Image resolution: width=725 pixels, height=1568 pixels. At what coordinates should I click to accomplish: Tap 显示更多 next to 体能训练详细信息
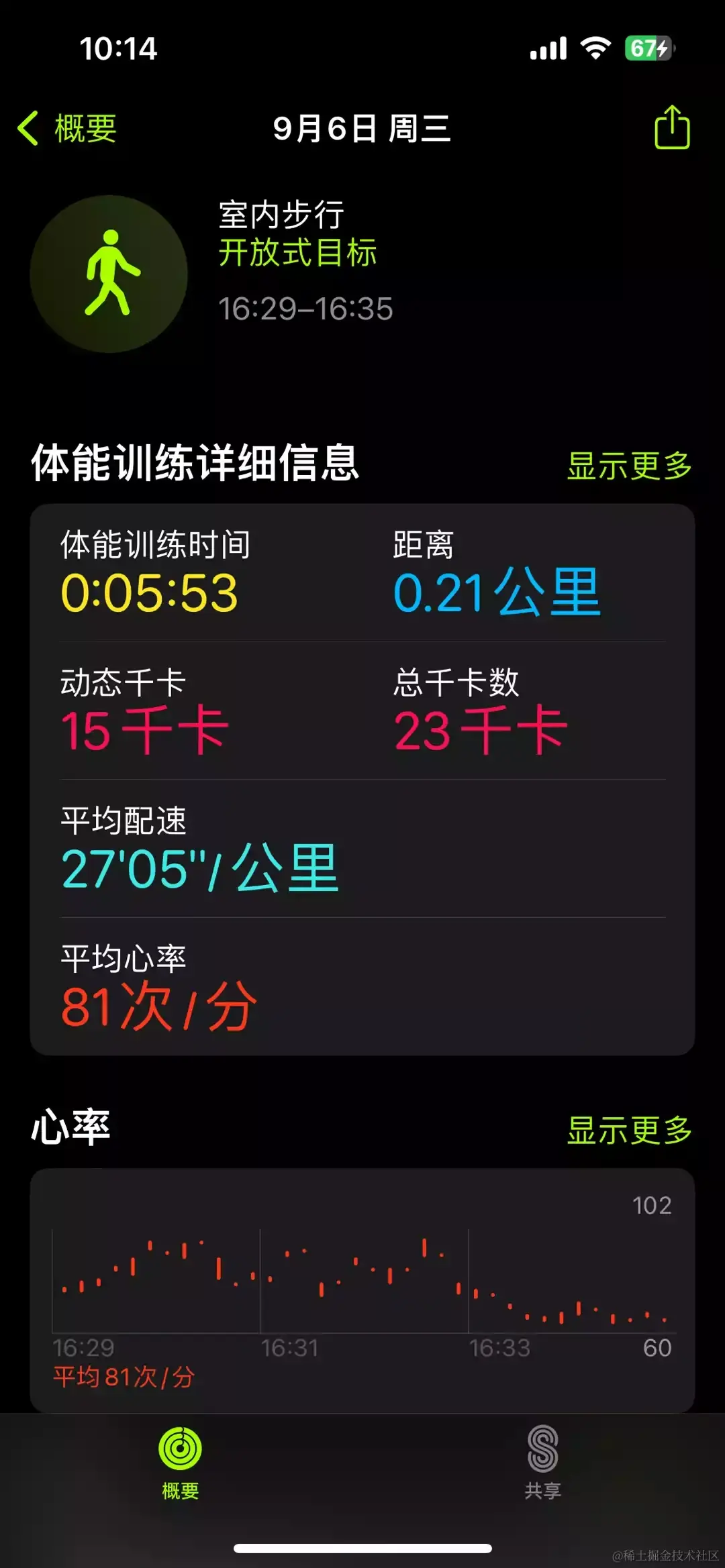coord(629,465)
